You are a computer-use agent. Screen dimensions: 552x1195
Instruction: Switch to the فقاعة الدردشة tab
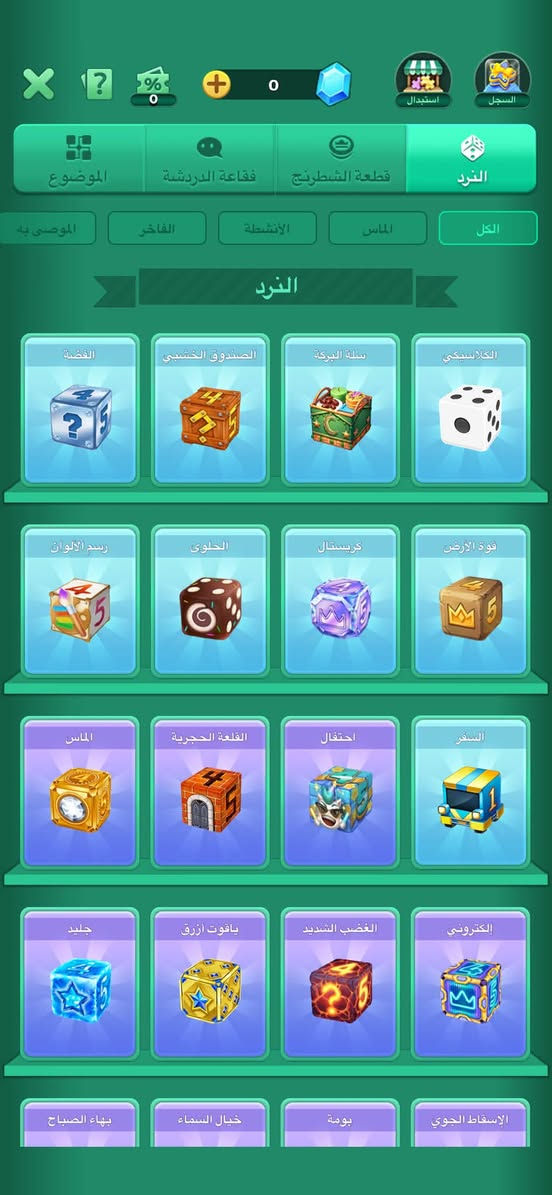[x=210, y=159]
